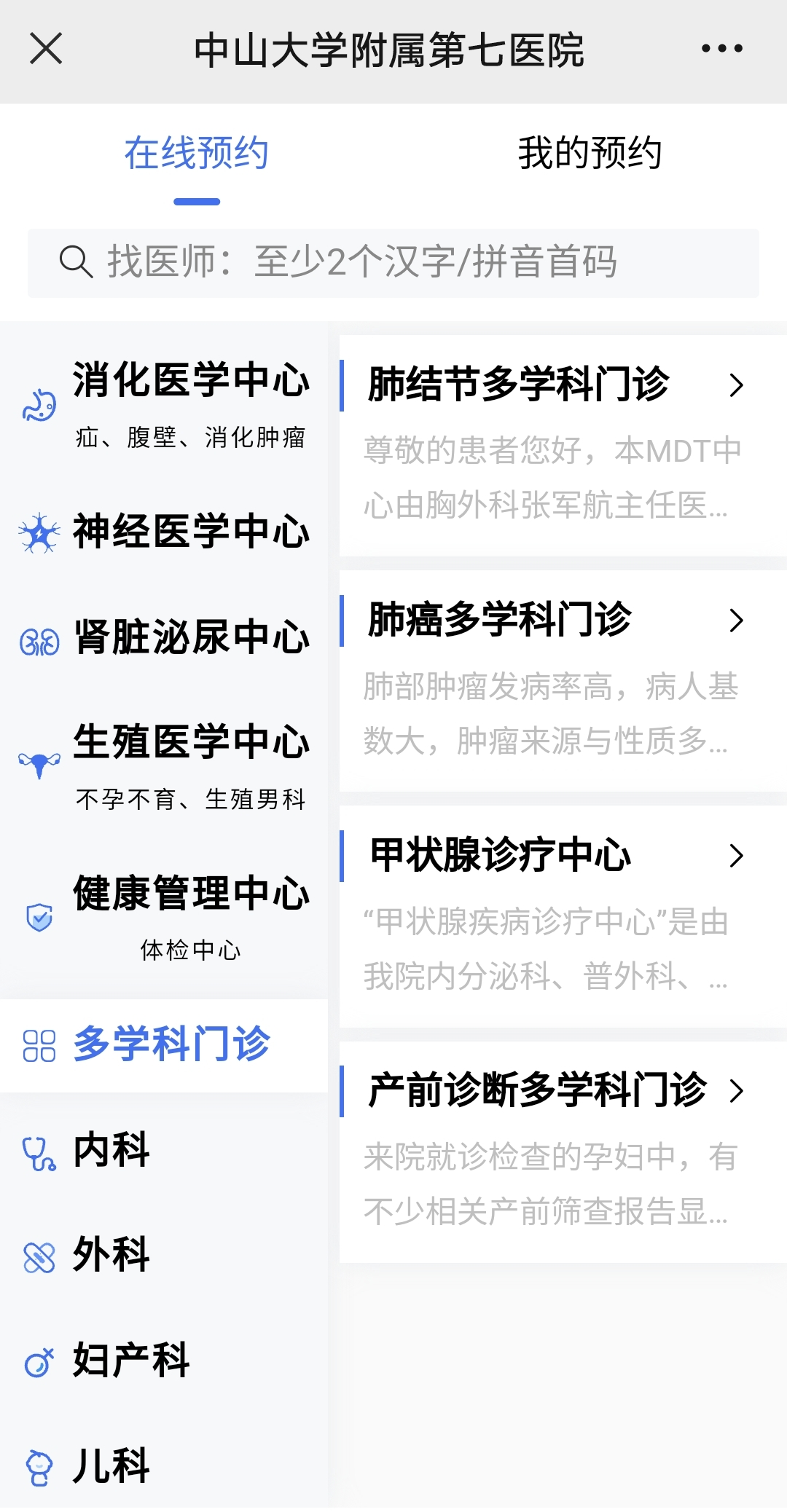Select 生殖医学中心 from department list
787x1512 pixels.
point(165,765)
